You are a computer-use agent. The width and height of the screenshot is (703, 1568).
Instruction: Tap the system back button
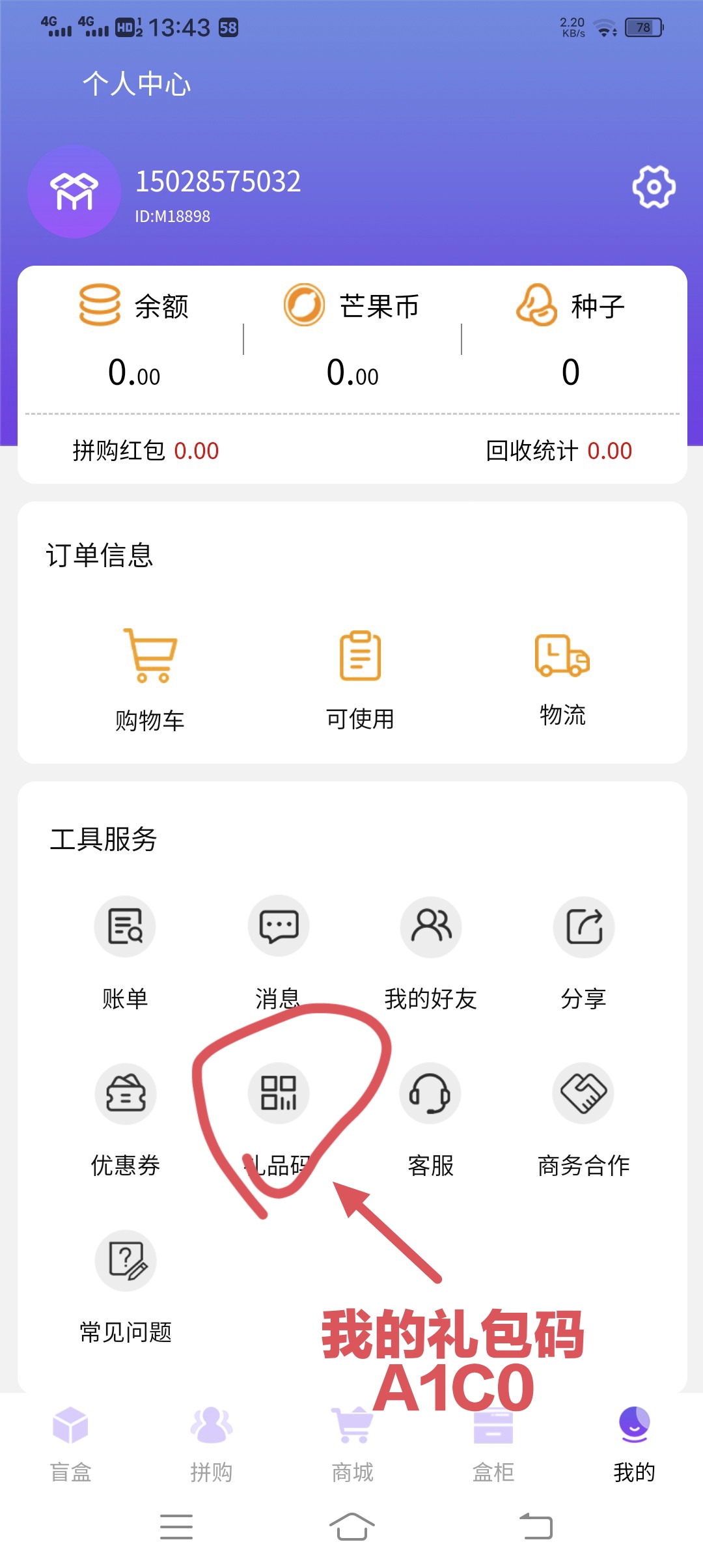(536, 1526)
